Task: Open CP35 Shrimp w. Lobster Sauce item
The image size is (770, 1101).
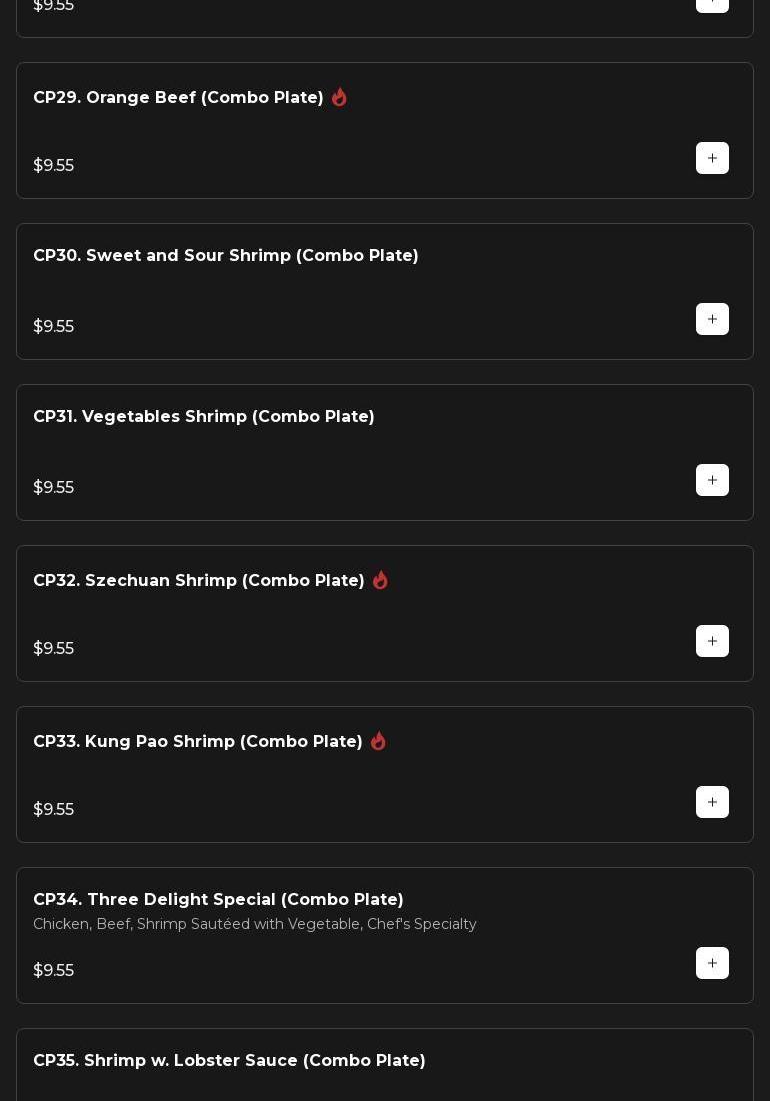Action: 230,1061
